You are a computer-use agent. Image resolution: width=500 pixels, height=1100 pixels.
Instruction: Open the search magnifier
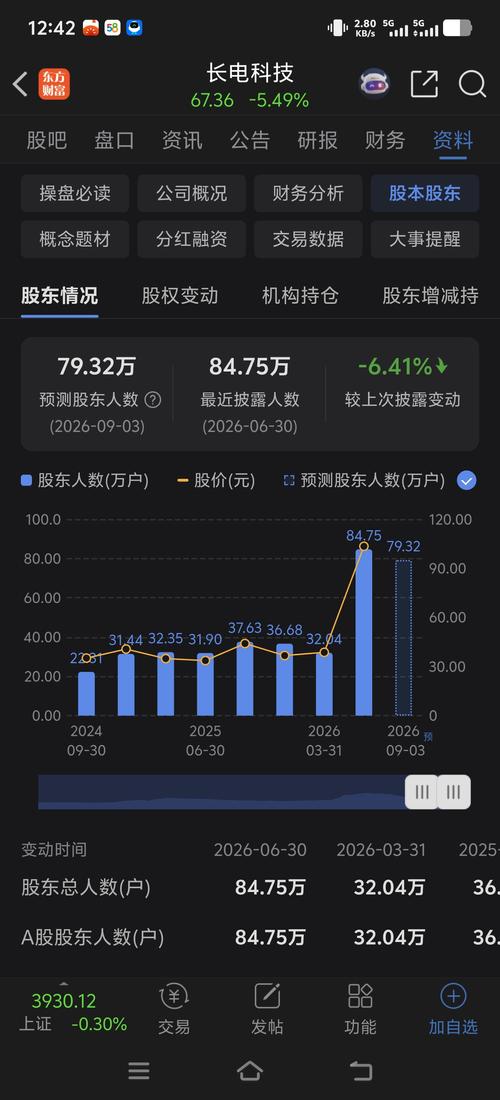tap(473, 84)
